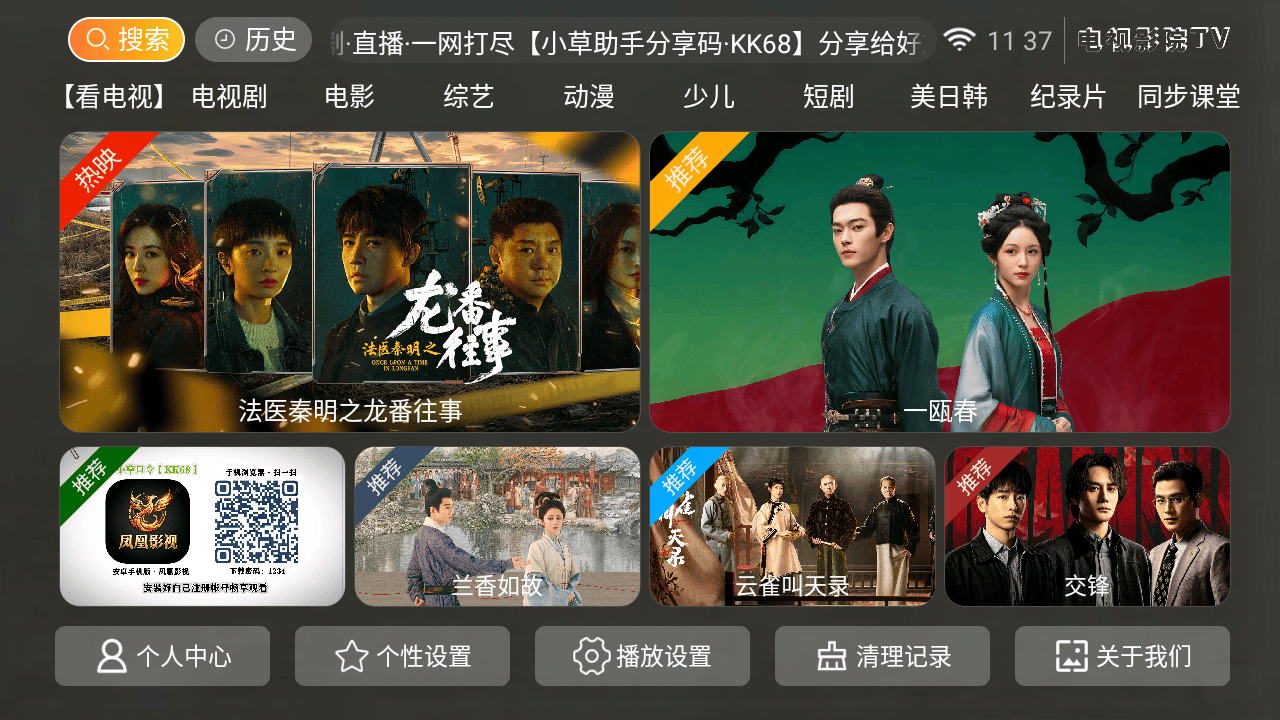This screenshot has width=1280, height=720.
Task: Go to the 动漫 tab
Action: (x=589, y=97)
